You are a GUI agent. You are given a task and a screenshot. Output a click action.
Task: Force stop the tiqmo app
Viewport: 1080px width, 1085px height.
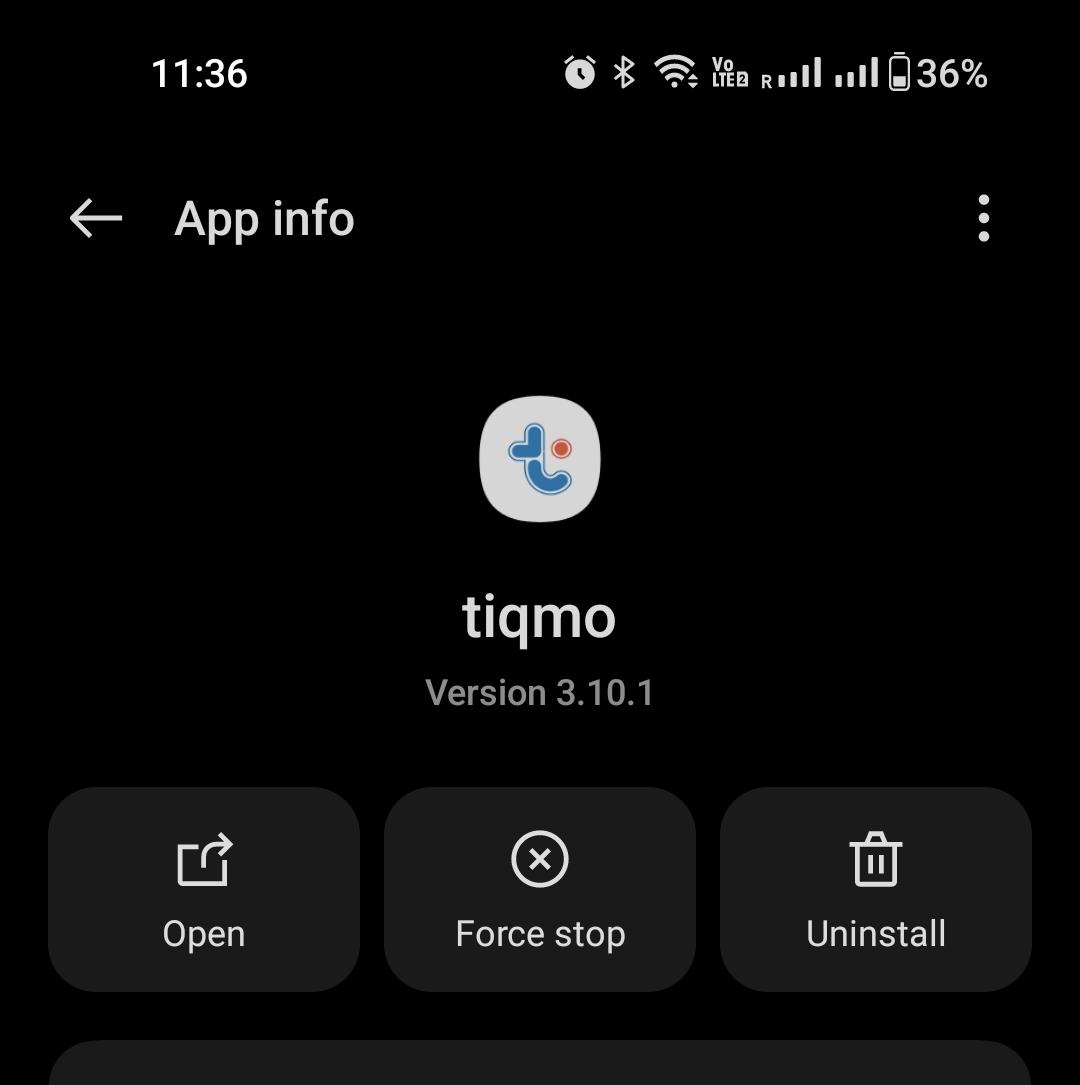(x=540, y=889)
